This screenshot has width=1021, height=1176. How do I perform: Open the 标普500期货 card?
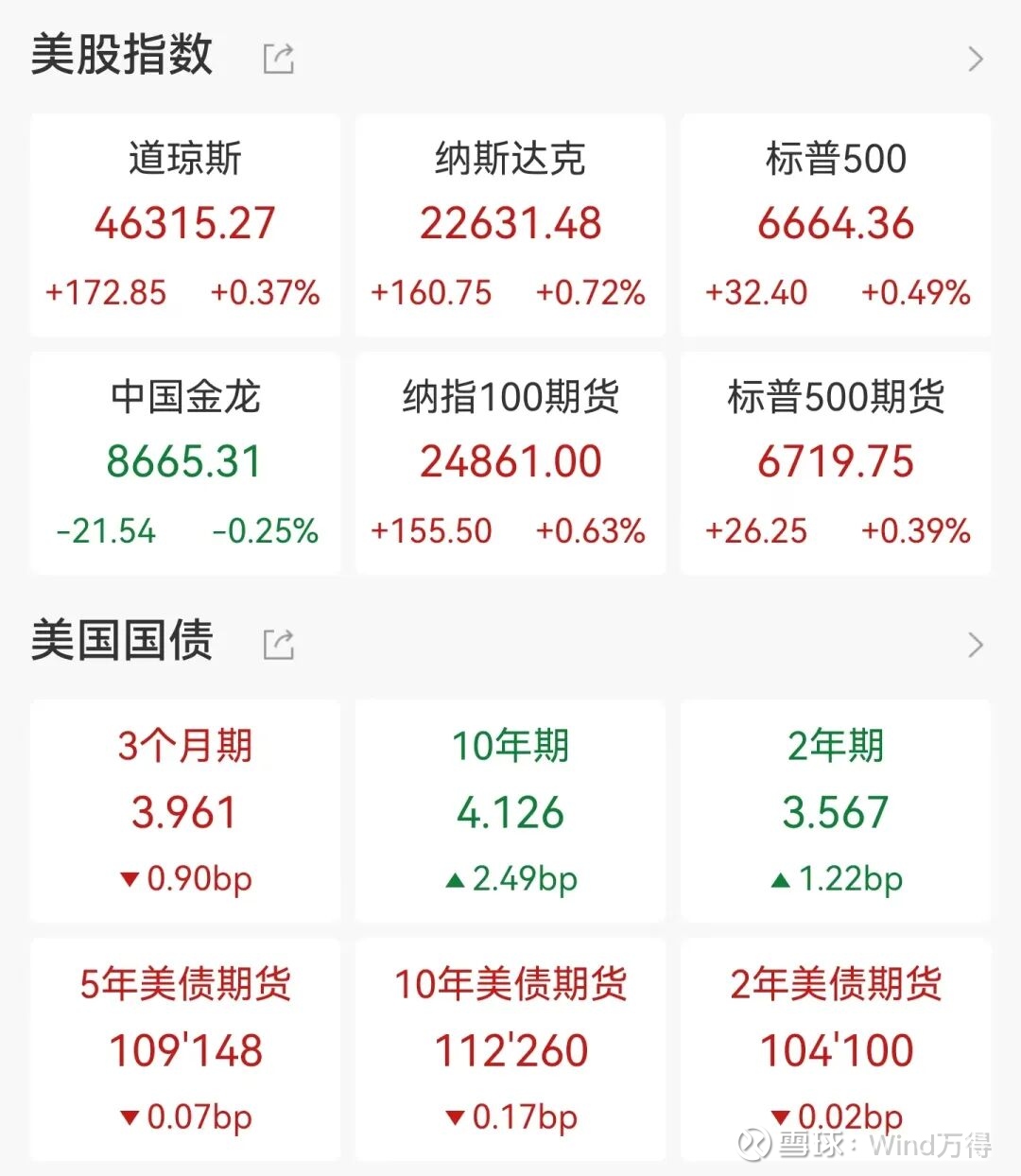(836, 464)
